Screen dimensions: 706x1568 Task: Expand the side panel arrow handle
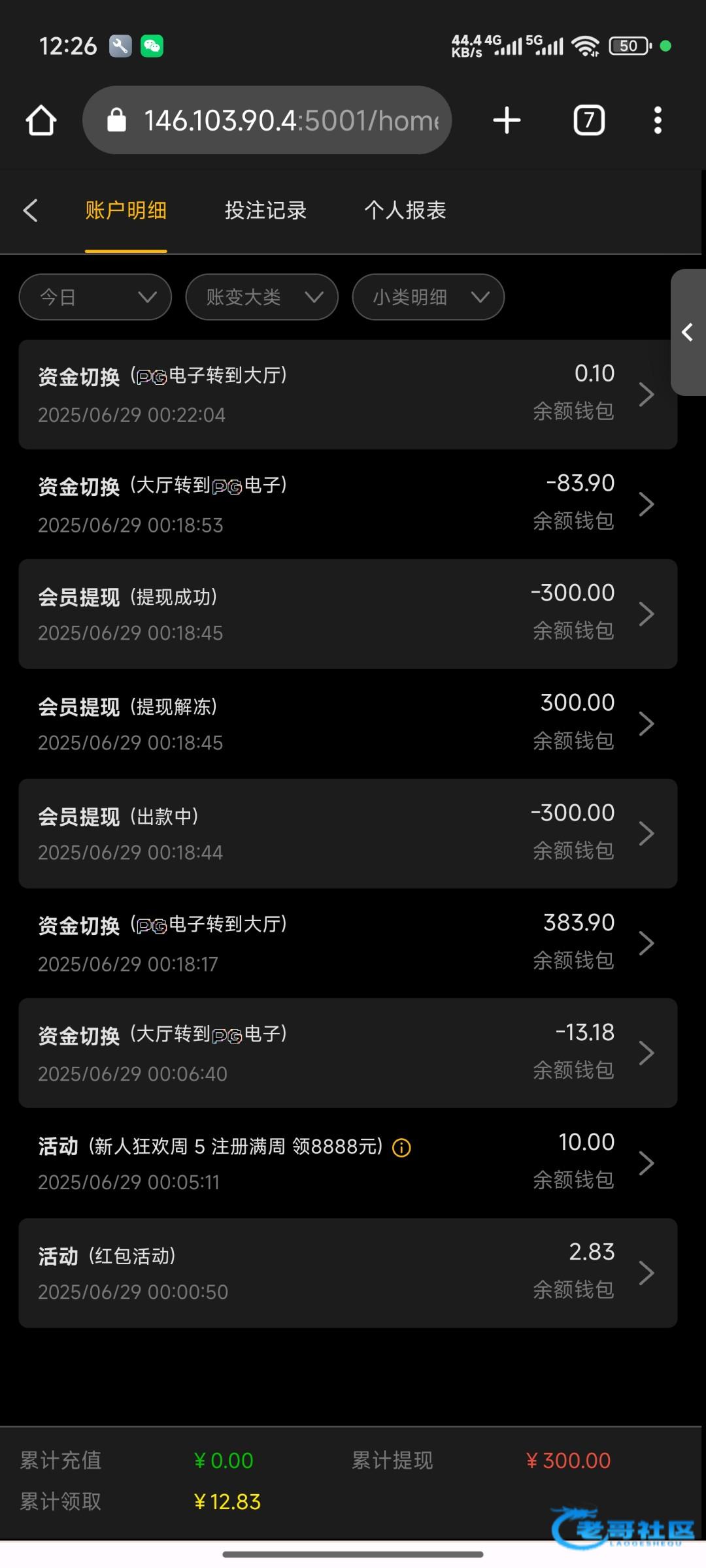[x=688, y=333]
